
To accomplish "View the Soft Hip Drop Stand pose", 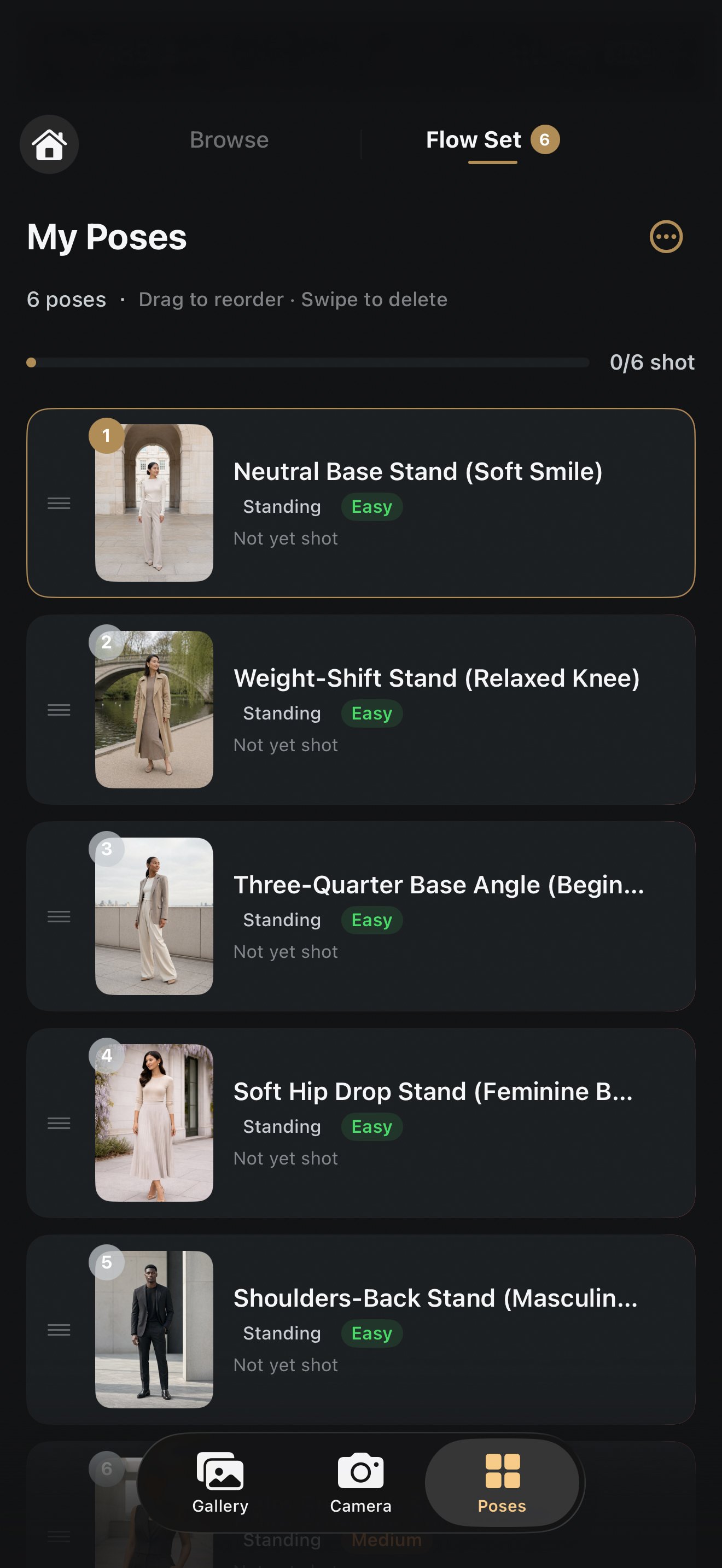I will [x=432, y=1091].
